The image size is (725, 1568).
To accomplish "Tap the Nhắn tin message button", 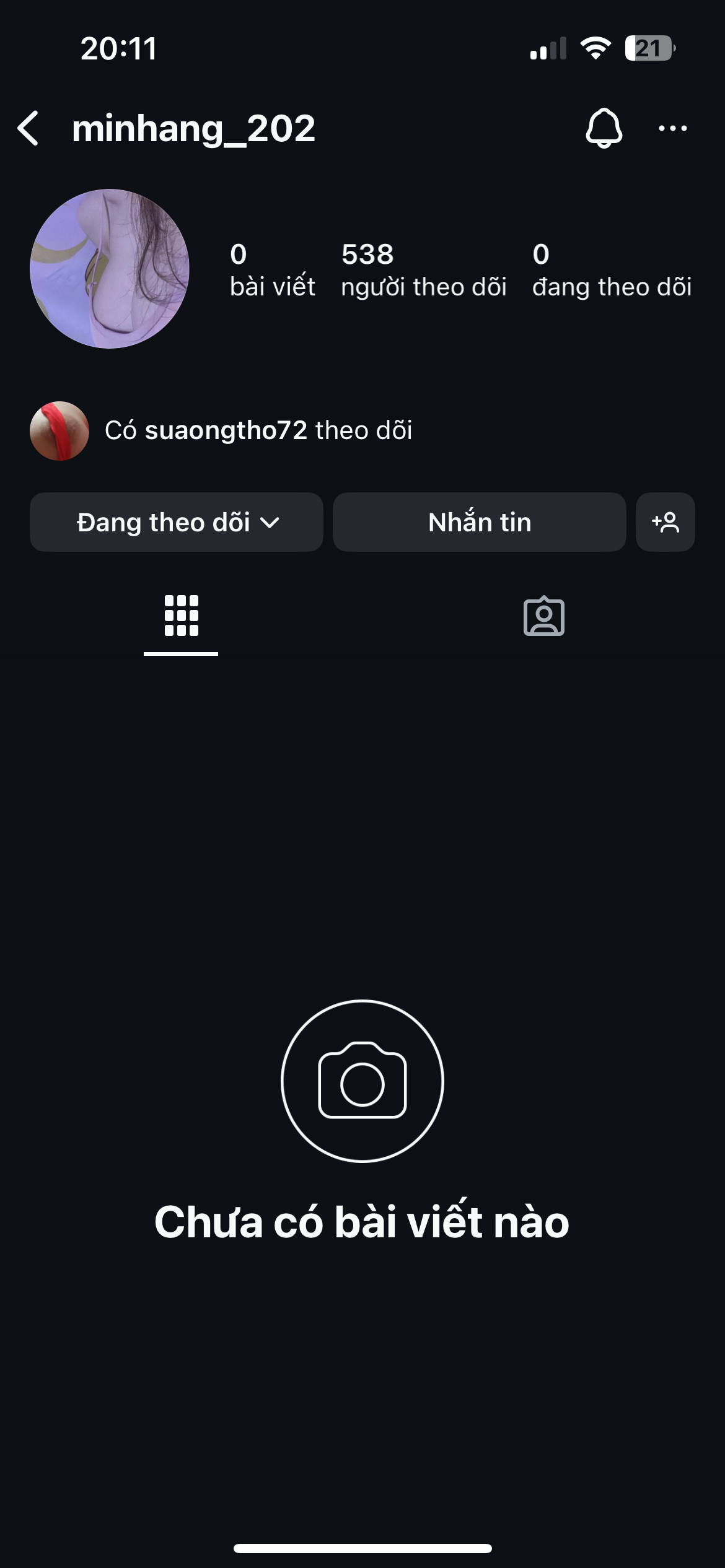I will pyautogui.click(x=479, y=522).
